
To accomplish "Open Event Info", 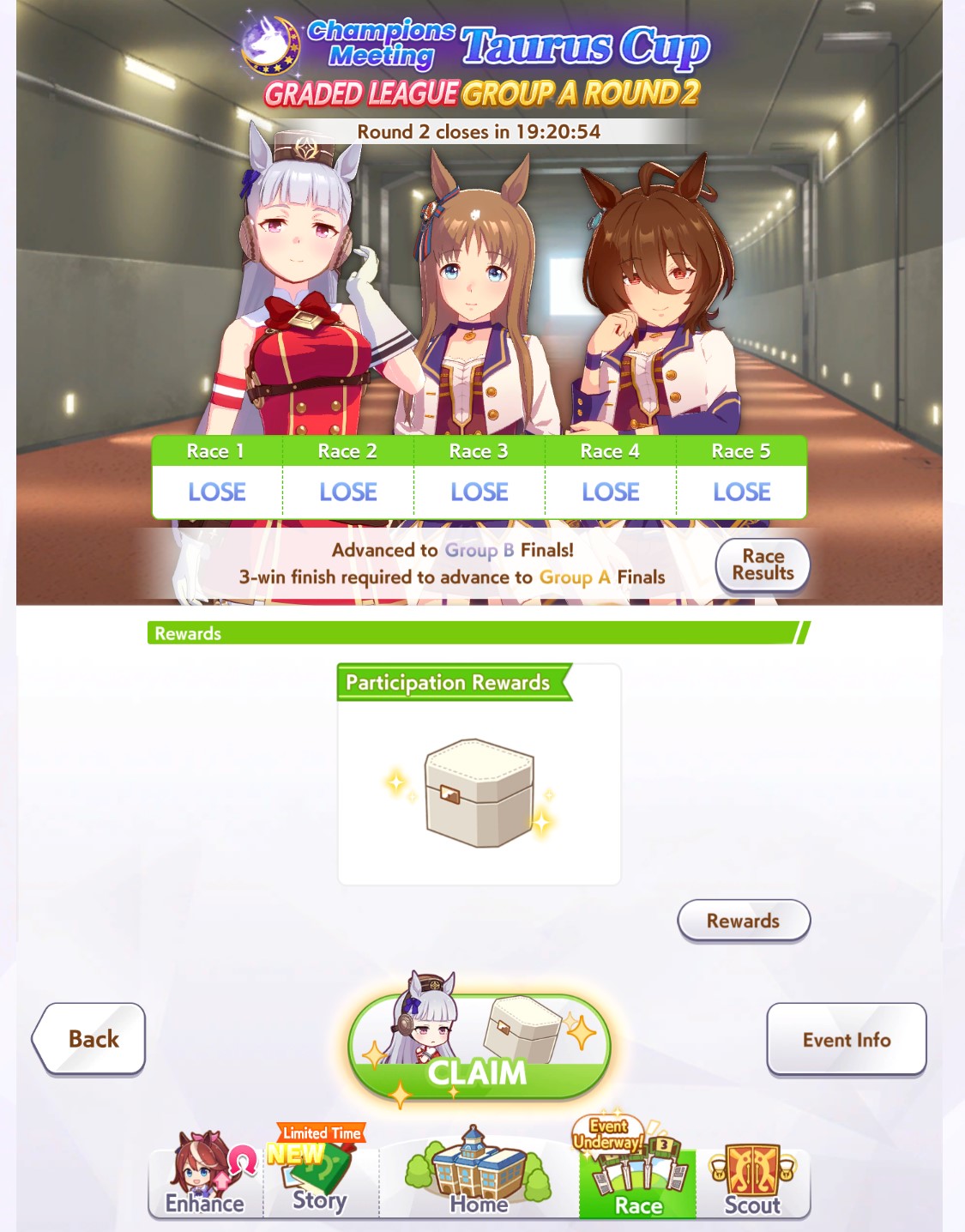I will pos(847,1039).
